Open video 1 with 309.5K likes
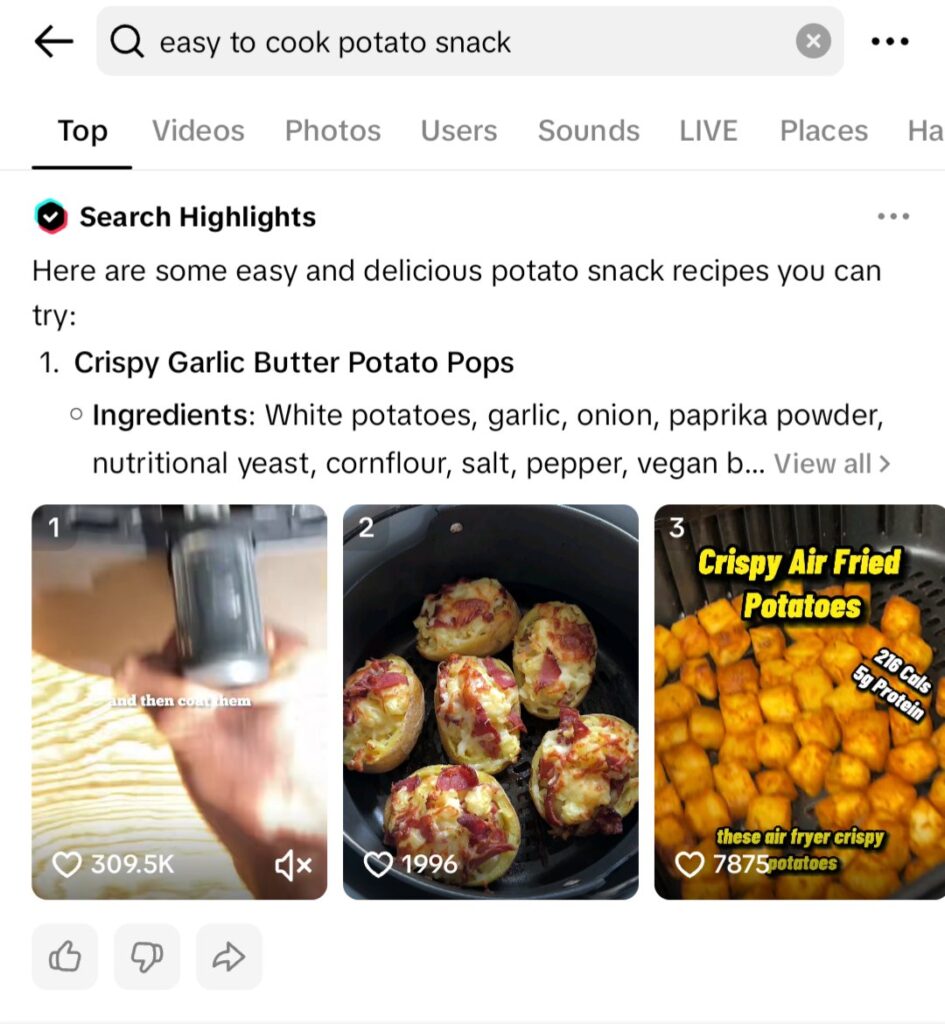The height and width of the screenshot is (1024, 945). (x=179, y=700)
